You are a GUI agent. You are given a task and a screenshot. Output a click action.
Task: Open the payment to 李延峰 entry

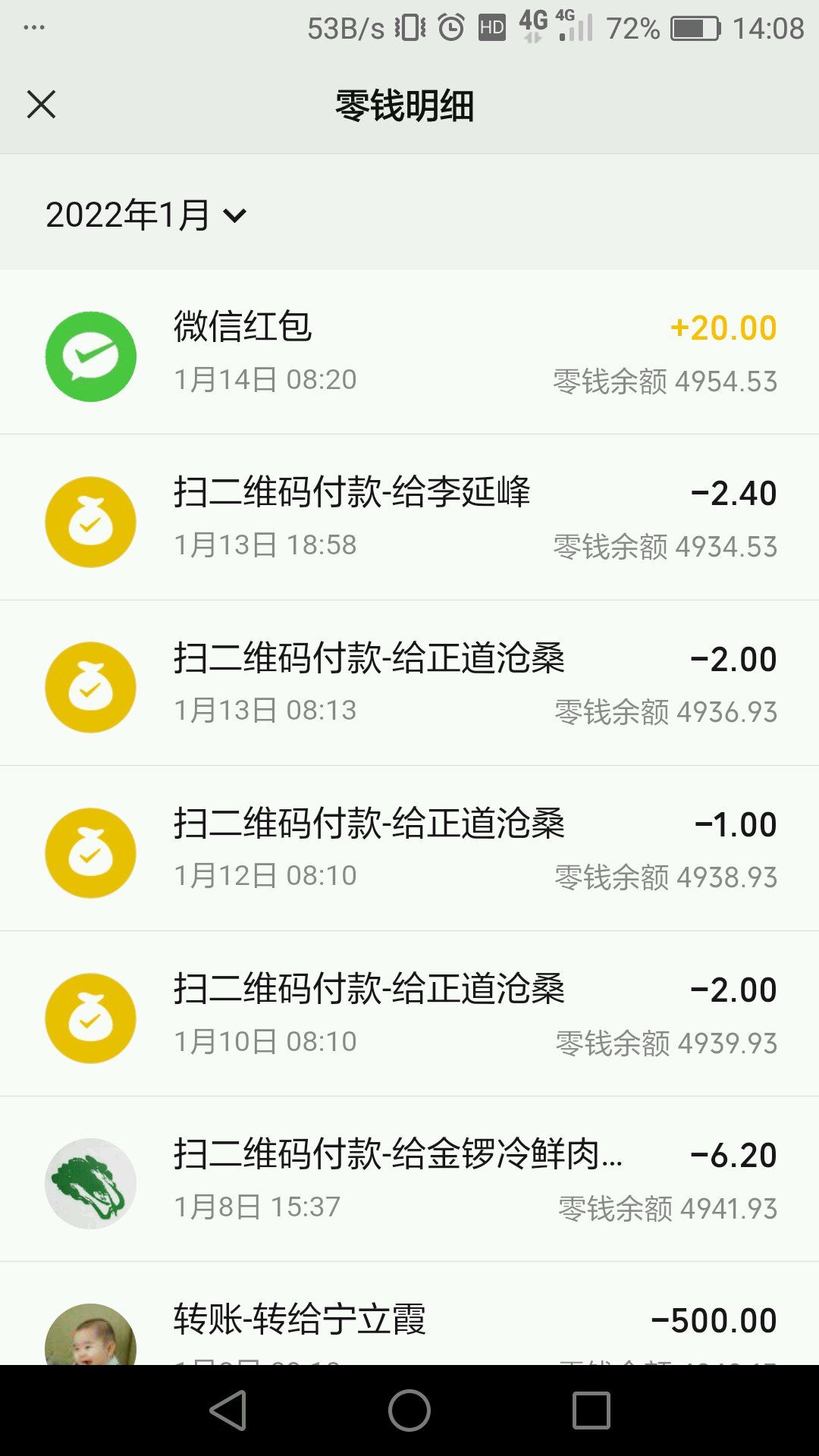tap(409, 518)
